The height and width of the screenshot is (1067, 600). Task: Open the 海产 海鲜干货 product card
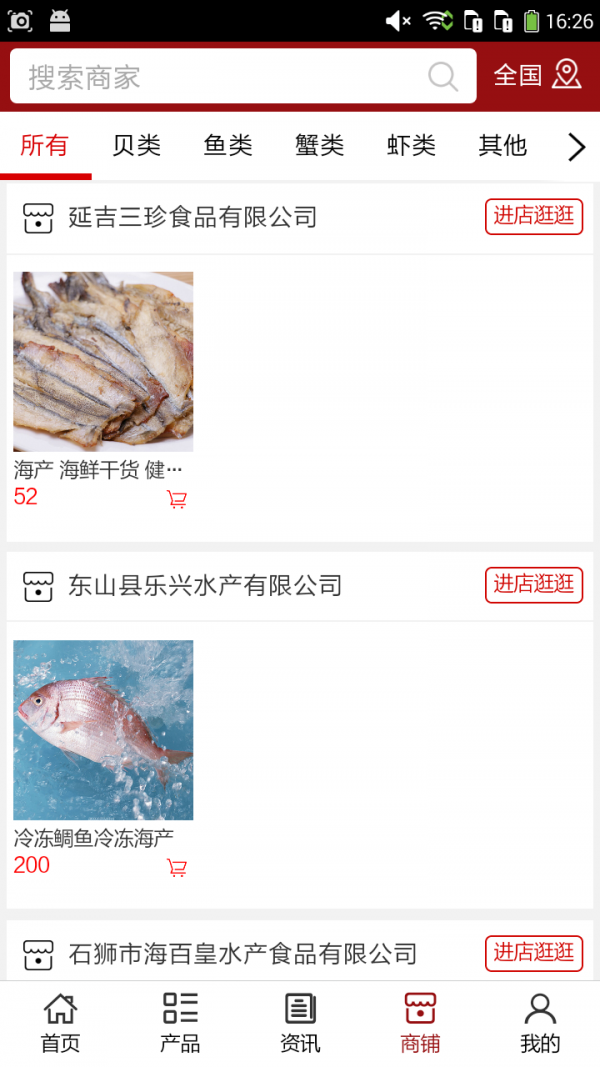point(103,362)
